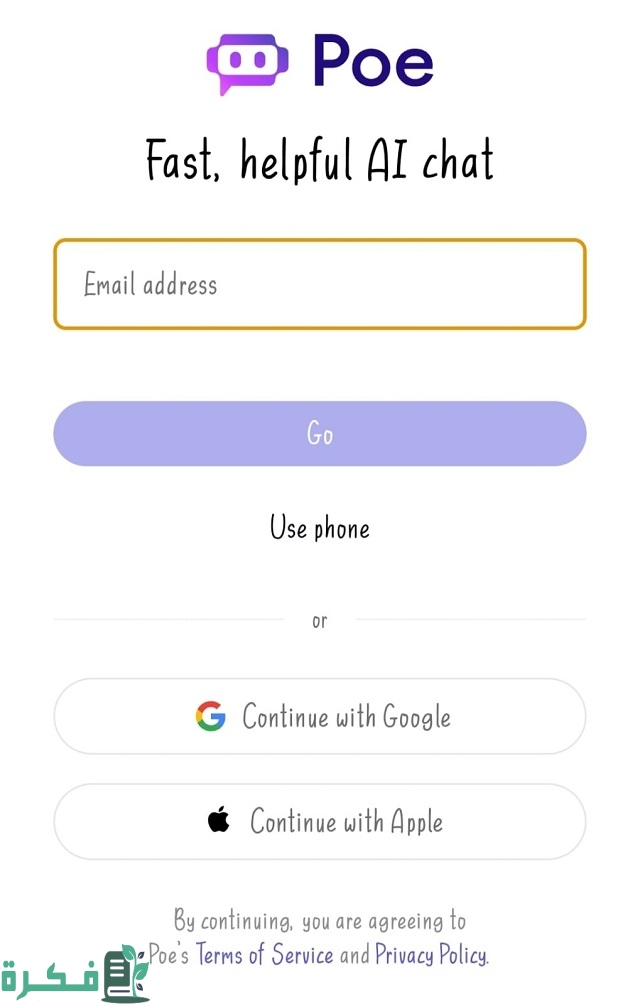Open Poe's Terms of Service
This screenshot has height=1004, width=640.
264,955
